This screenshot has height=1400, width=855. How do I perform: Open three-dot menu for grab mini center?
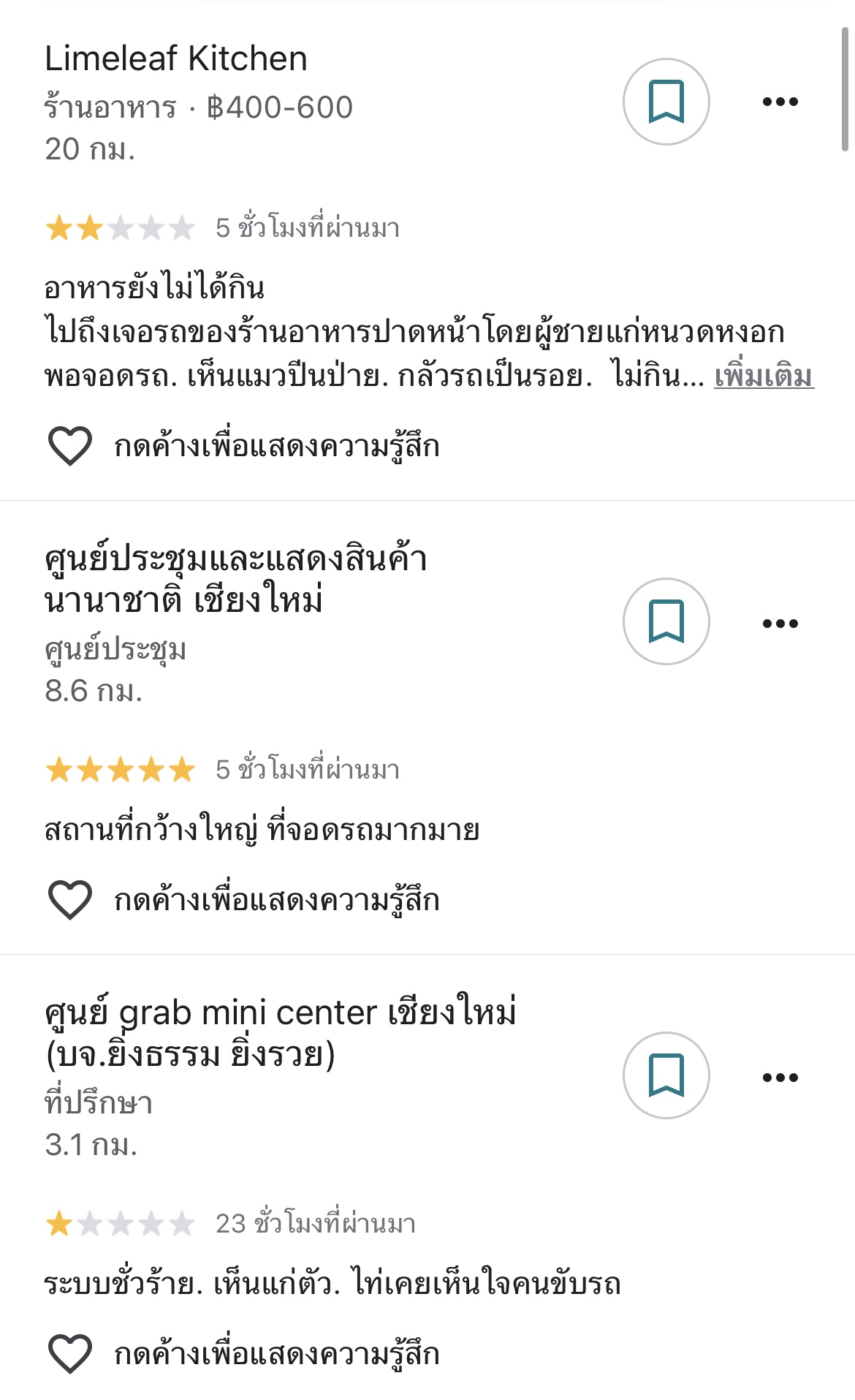[780, 1077]
